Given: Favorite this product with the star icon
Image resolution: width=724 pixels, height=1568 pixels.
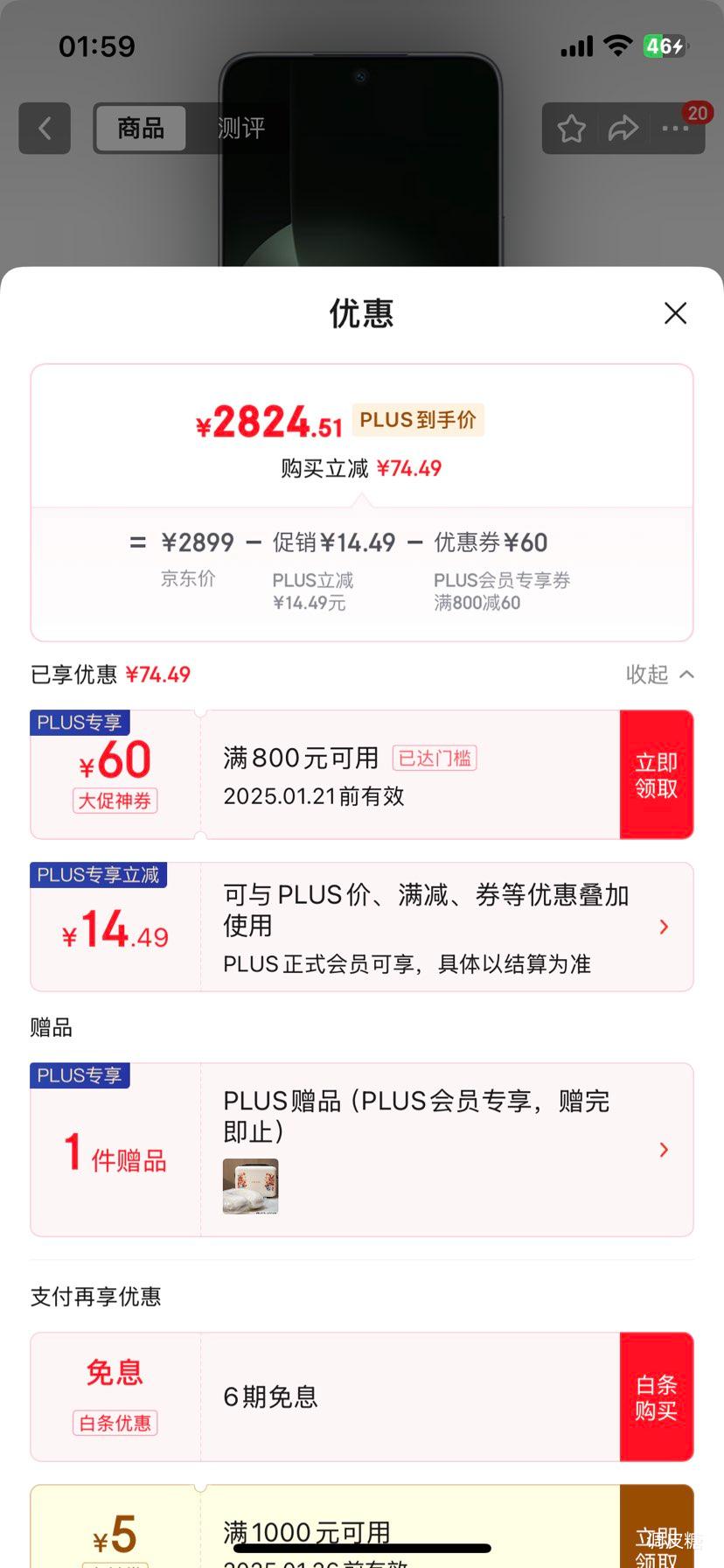Looking at the screenshot, I should [572, 129].
